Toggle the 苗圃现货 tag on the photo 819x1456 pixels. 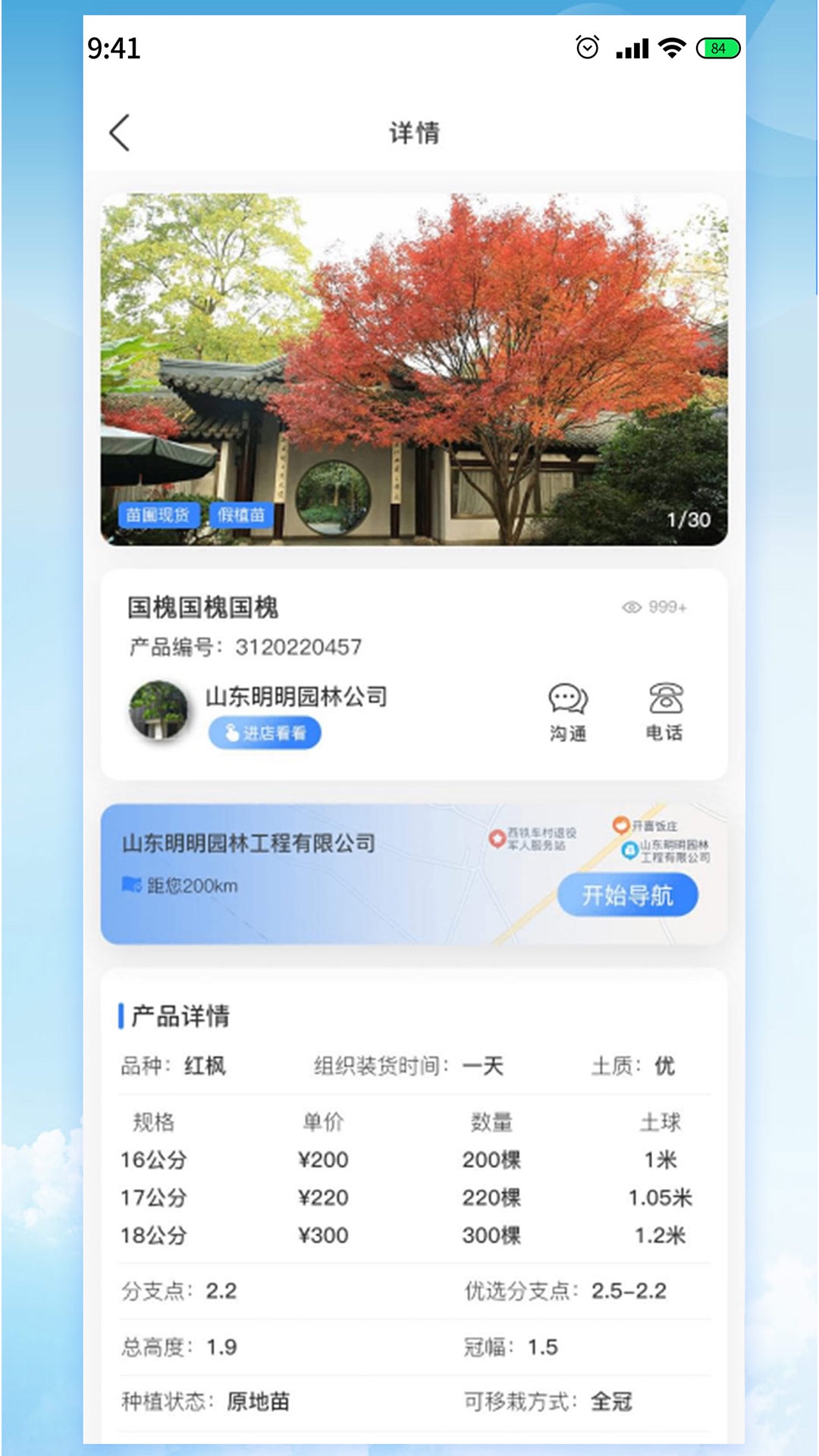159,515
